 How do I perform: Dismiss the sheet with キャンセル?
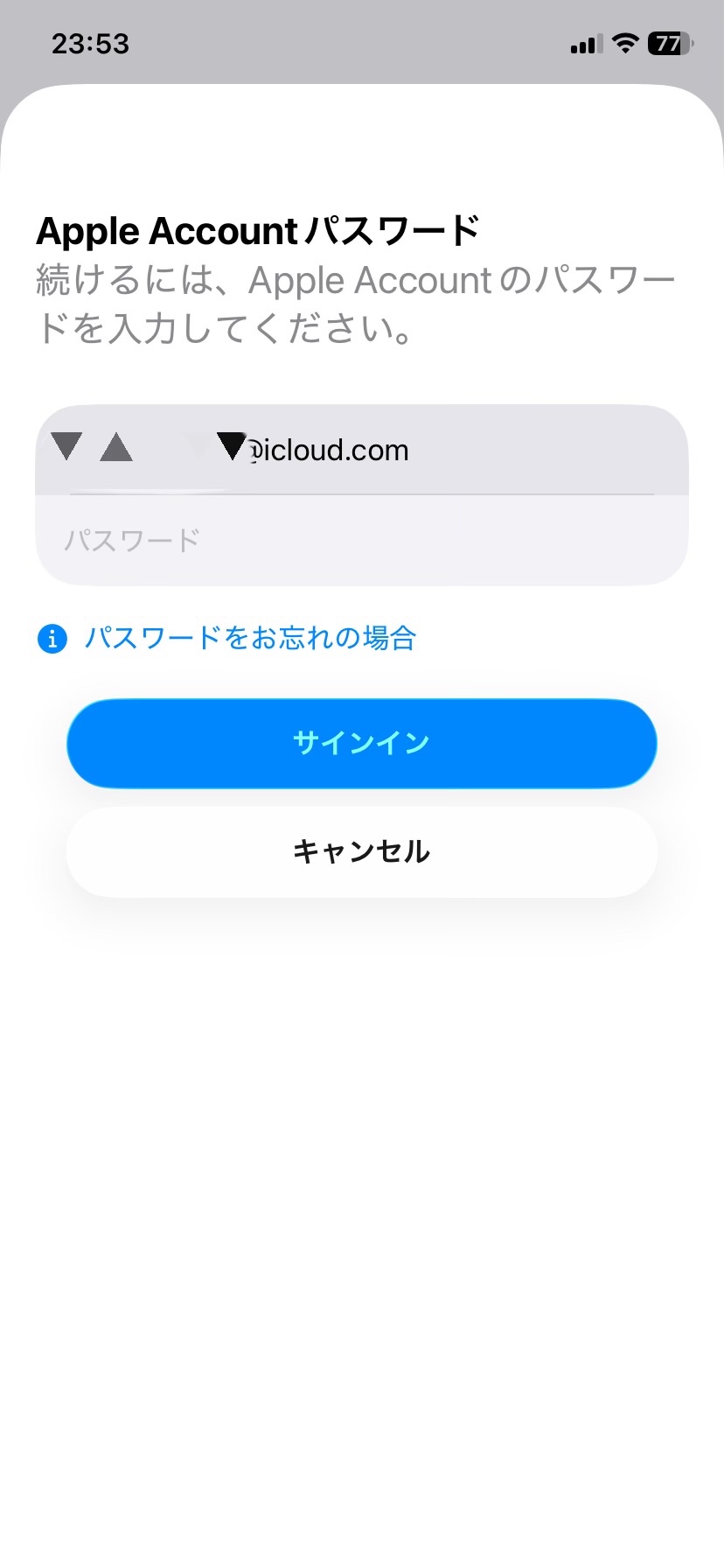coord(361,851)
